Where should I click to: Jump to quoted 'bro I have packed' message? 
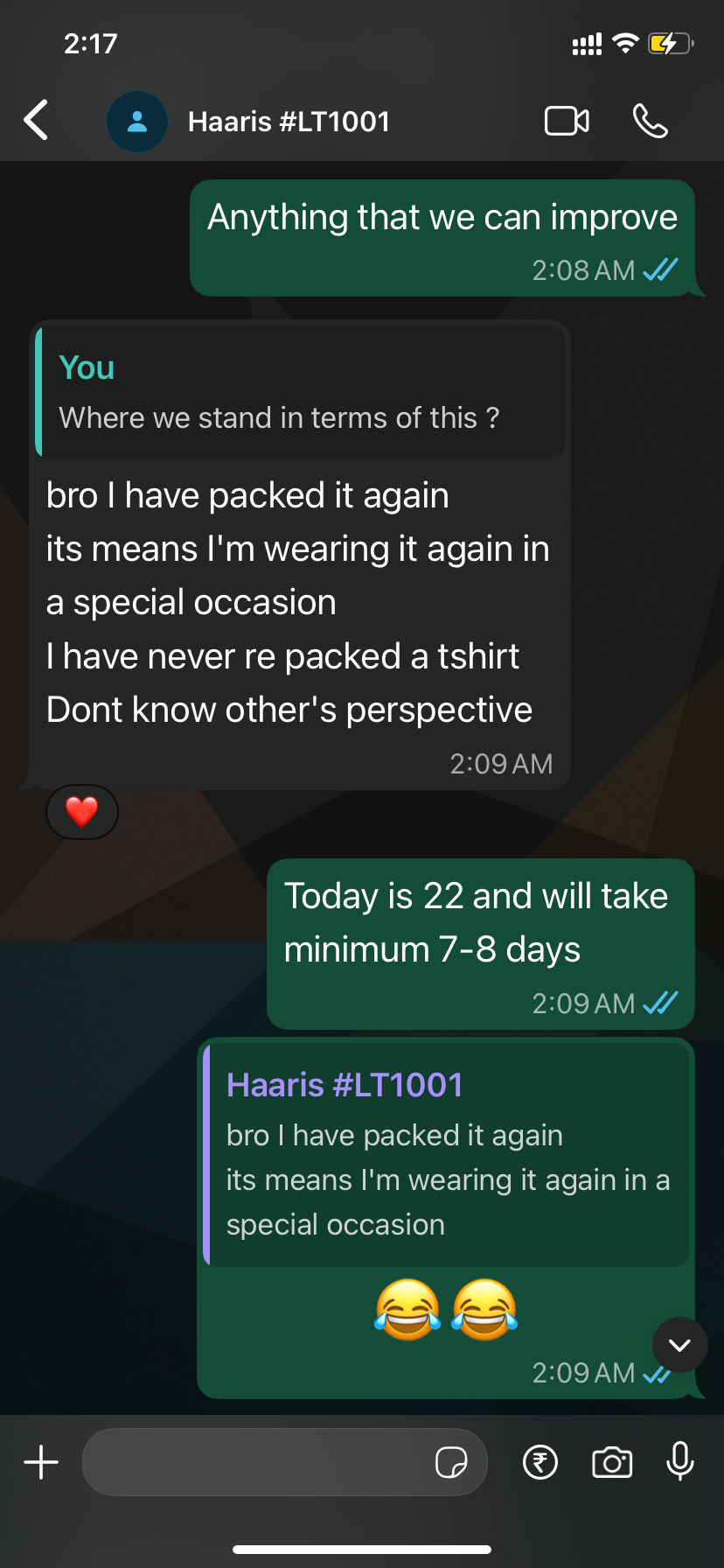(x=447, y=1153)
